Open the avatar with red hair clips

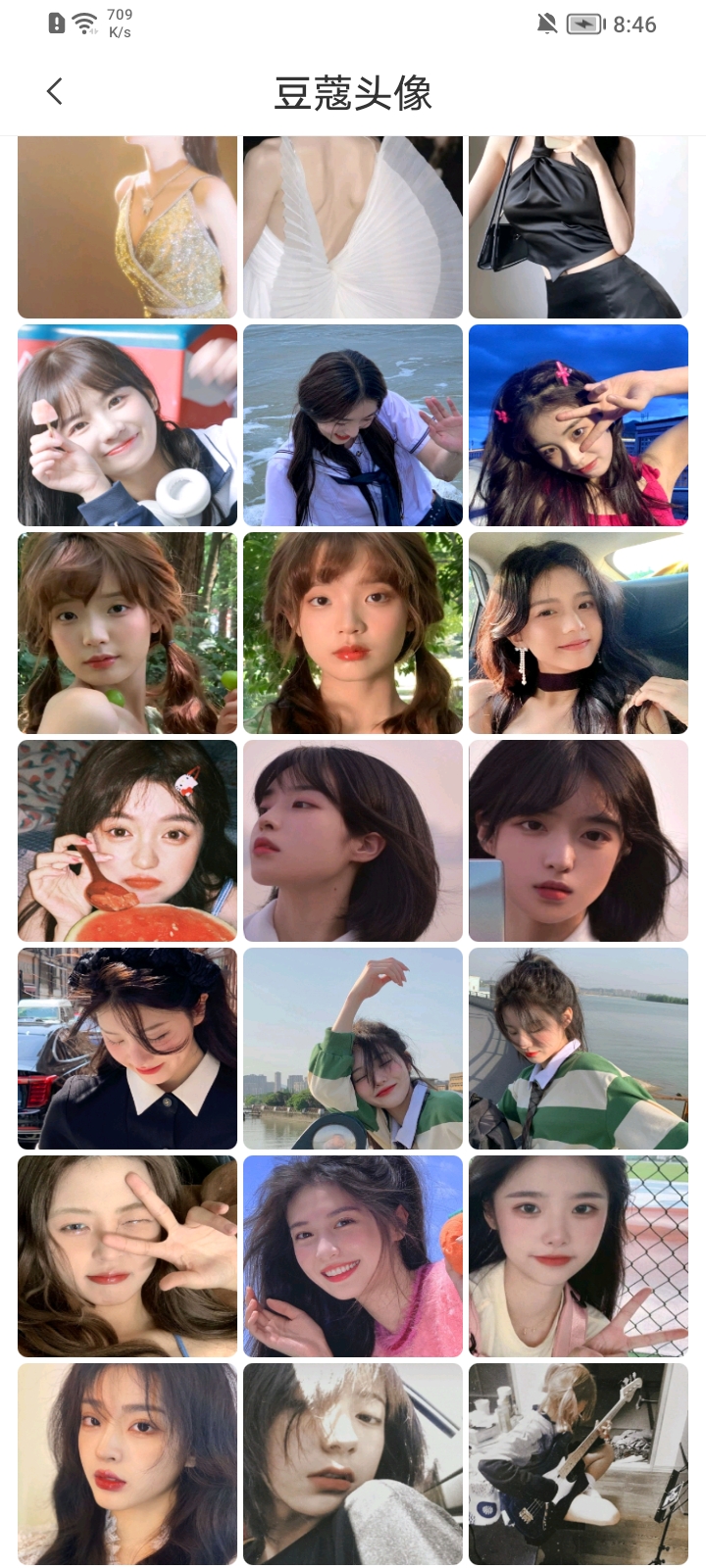click(579, 425)
